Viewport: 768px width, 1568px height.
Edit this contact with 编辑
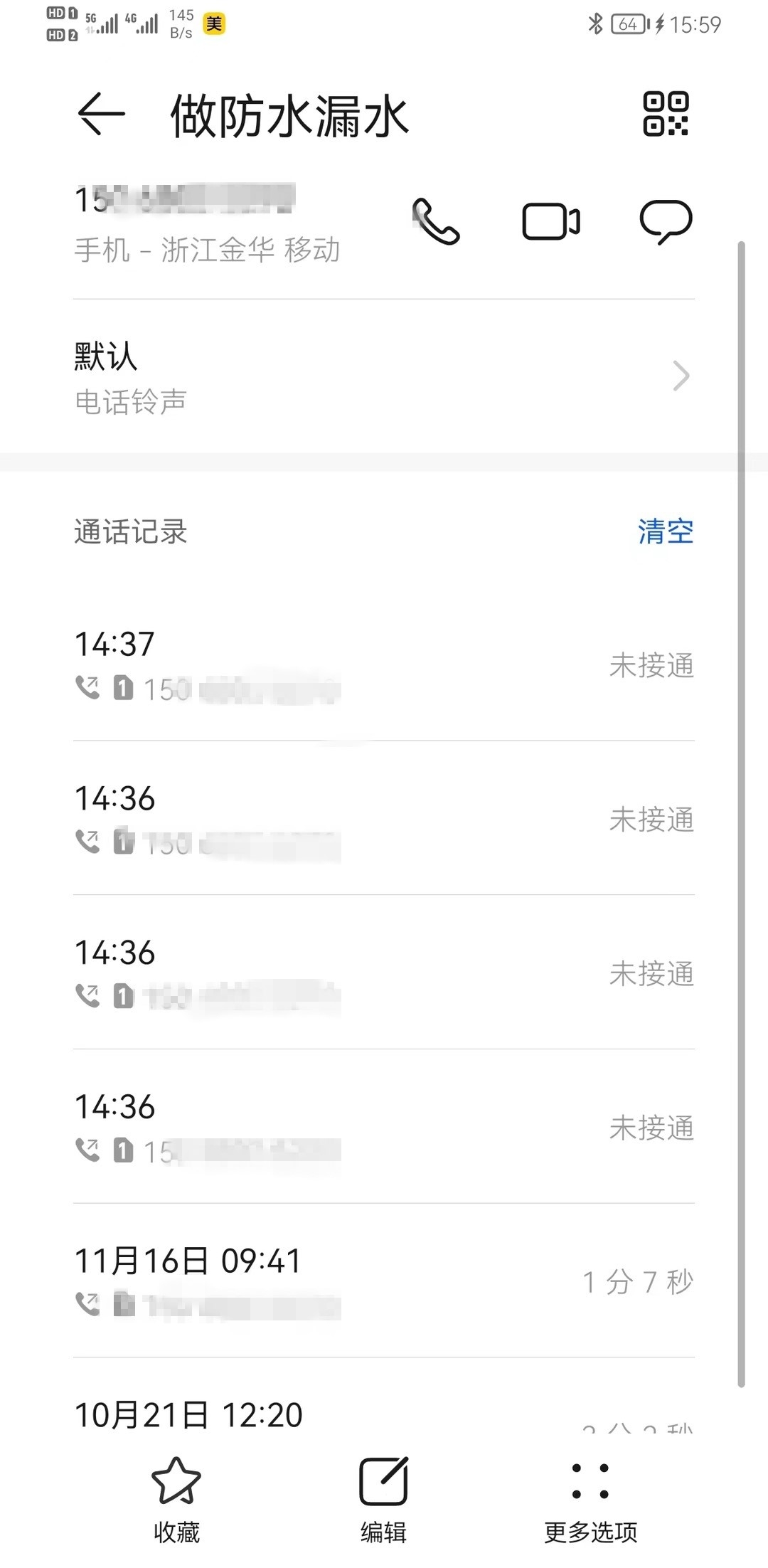(383, 1498)
